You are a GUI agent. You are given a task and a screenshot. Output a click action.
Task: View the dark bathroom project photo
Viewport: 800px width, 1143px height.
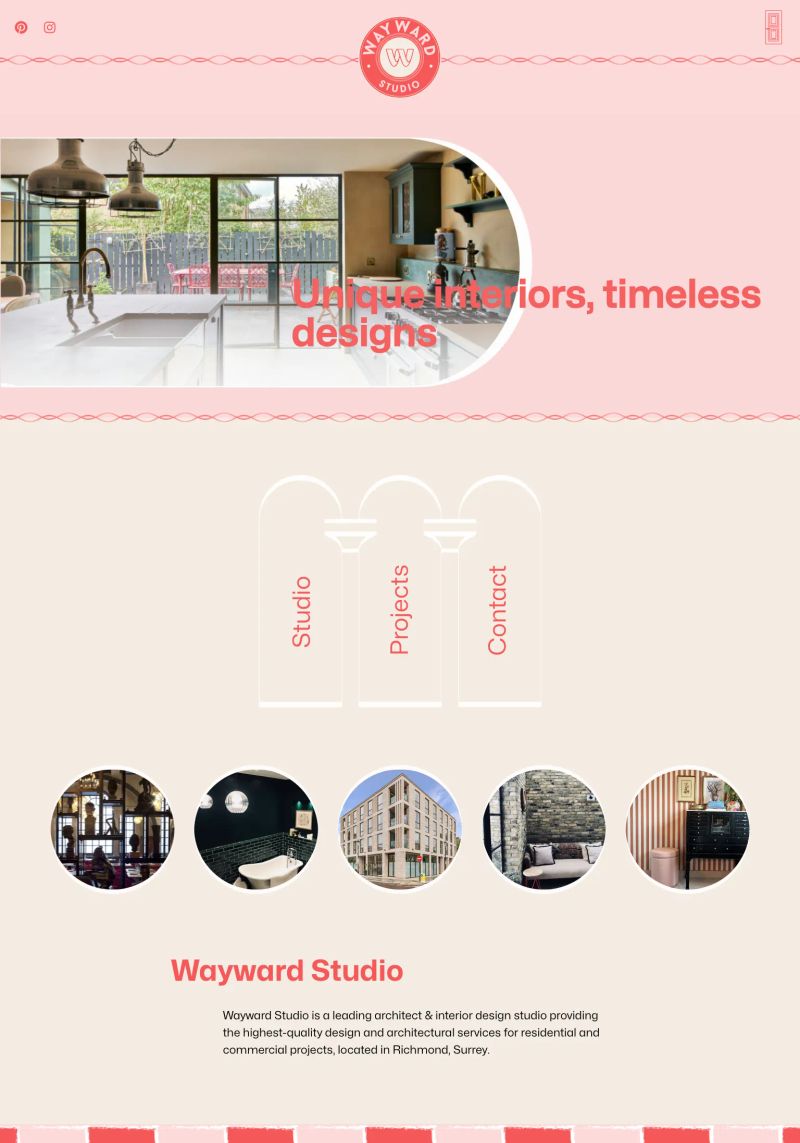(256, 828)
